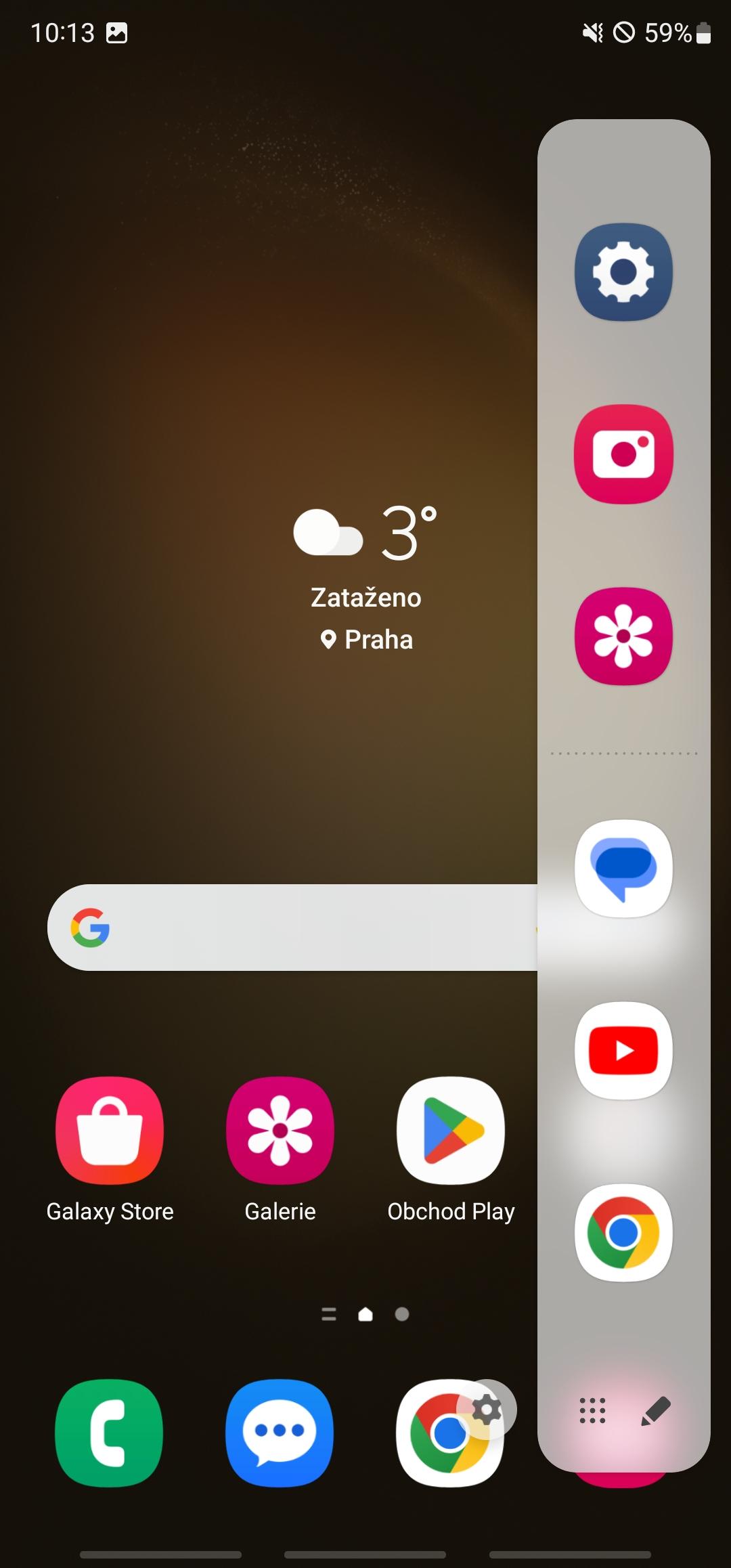Go to the second home screen page dot

coord(402,1314)
